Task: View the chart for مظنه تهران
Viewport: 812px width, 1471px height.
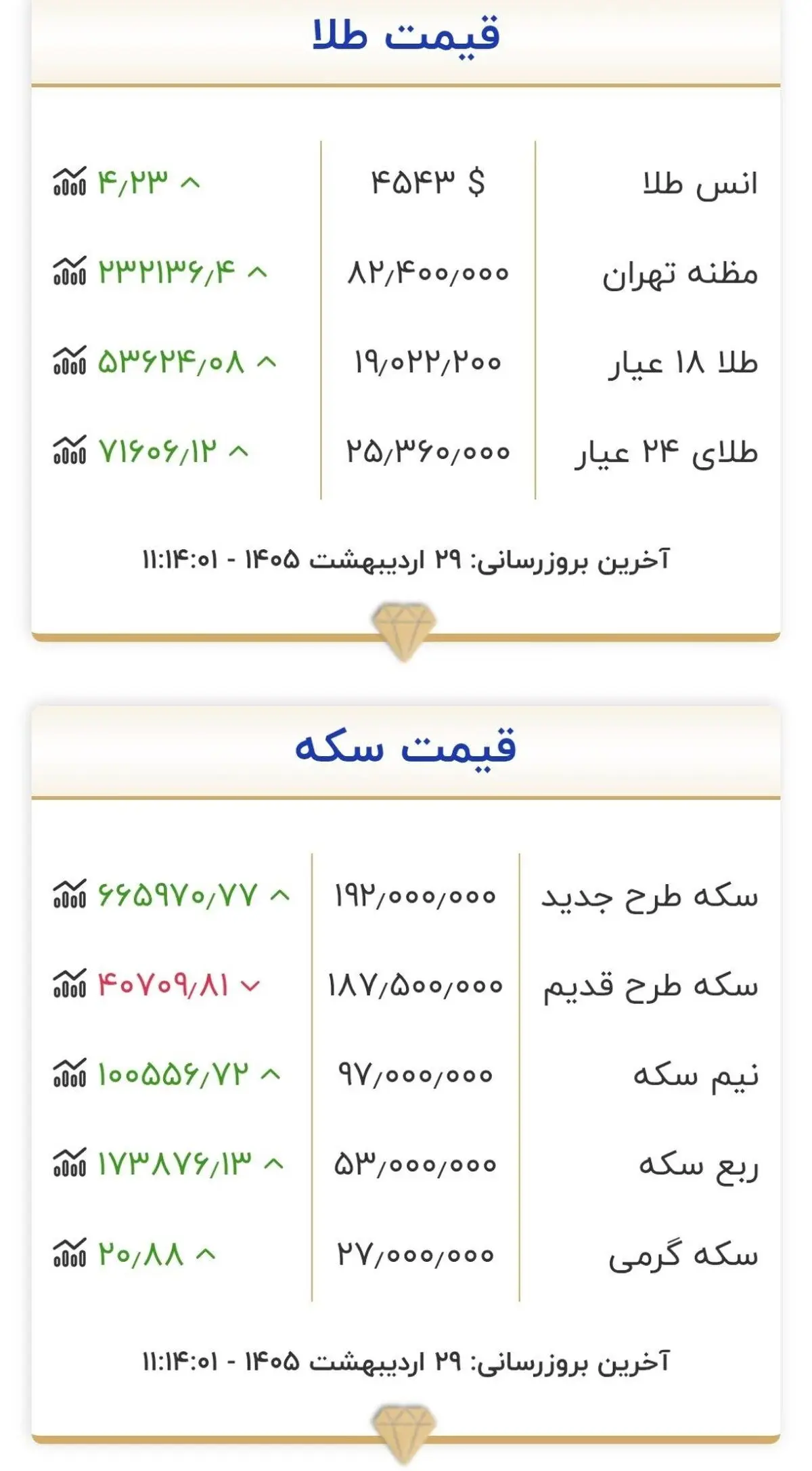Action: [x=70, y=271]
